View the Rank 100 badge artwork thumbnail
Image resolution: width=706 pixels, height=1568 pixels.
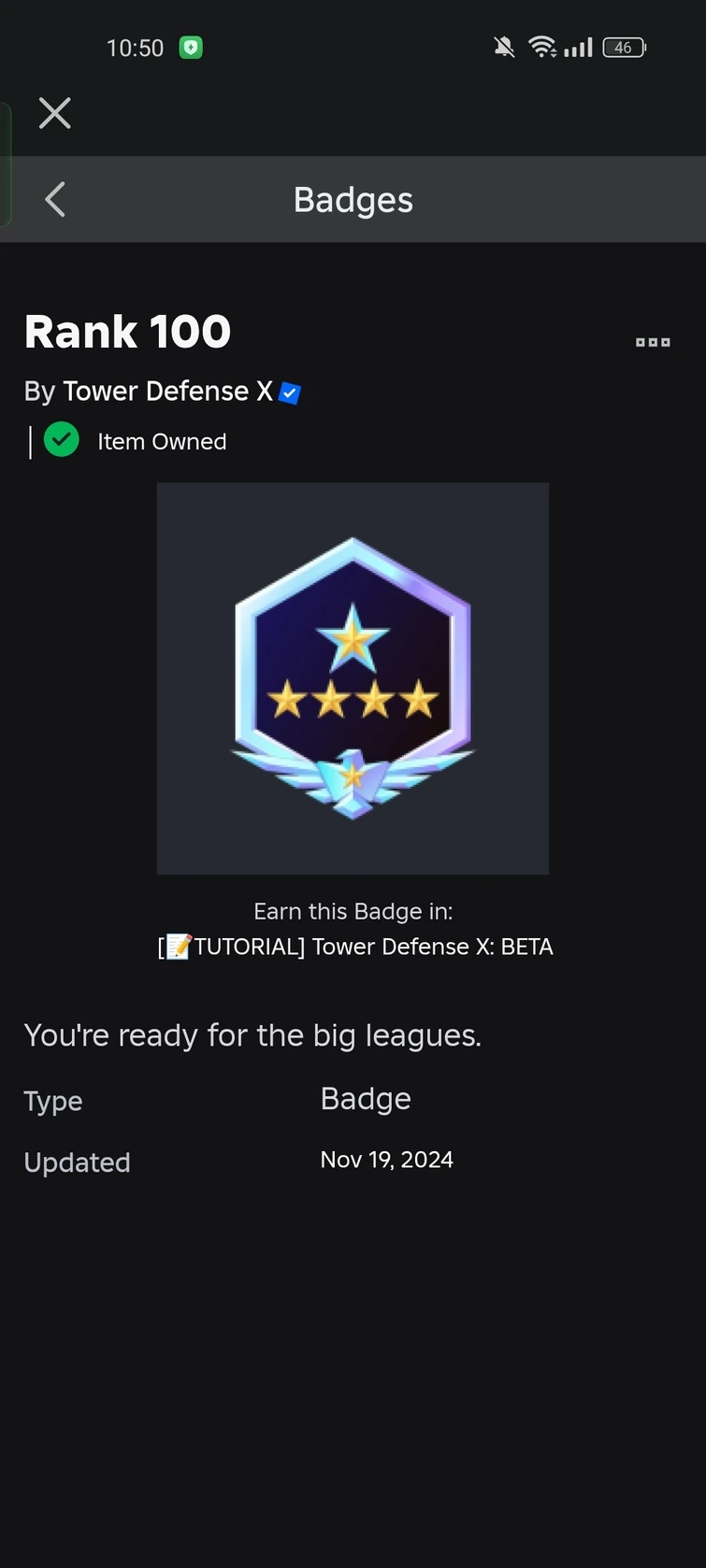(353, 677)
